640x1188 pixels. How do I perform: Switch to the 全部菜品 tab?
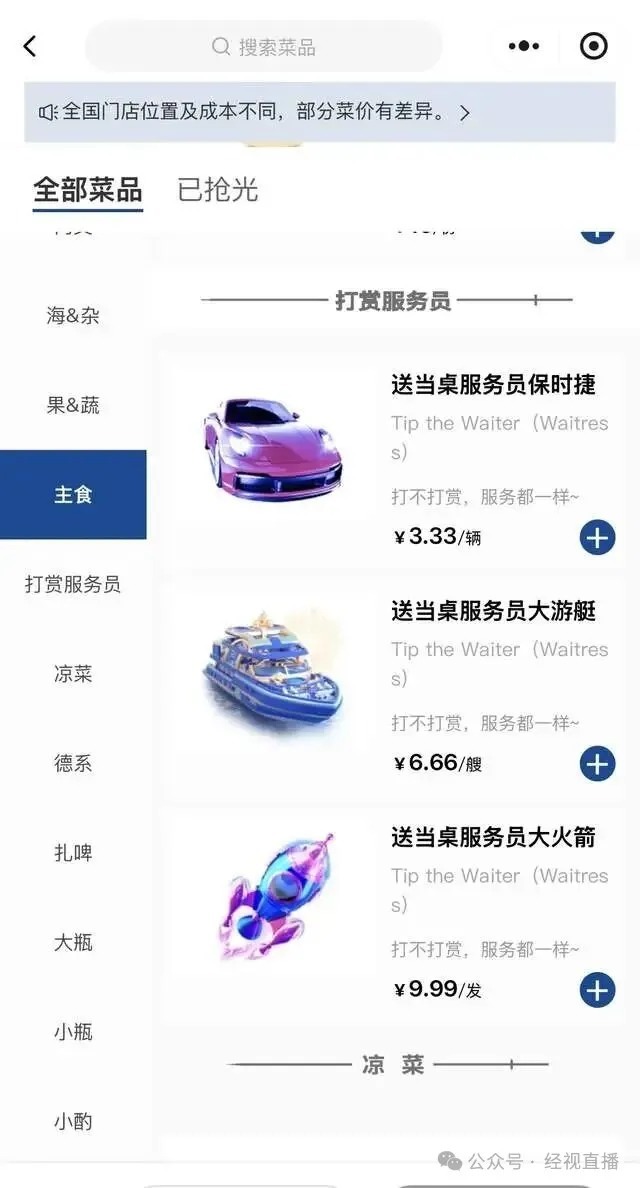(88, 190)
